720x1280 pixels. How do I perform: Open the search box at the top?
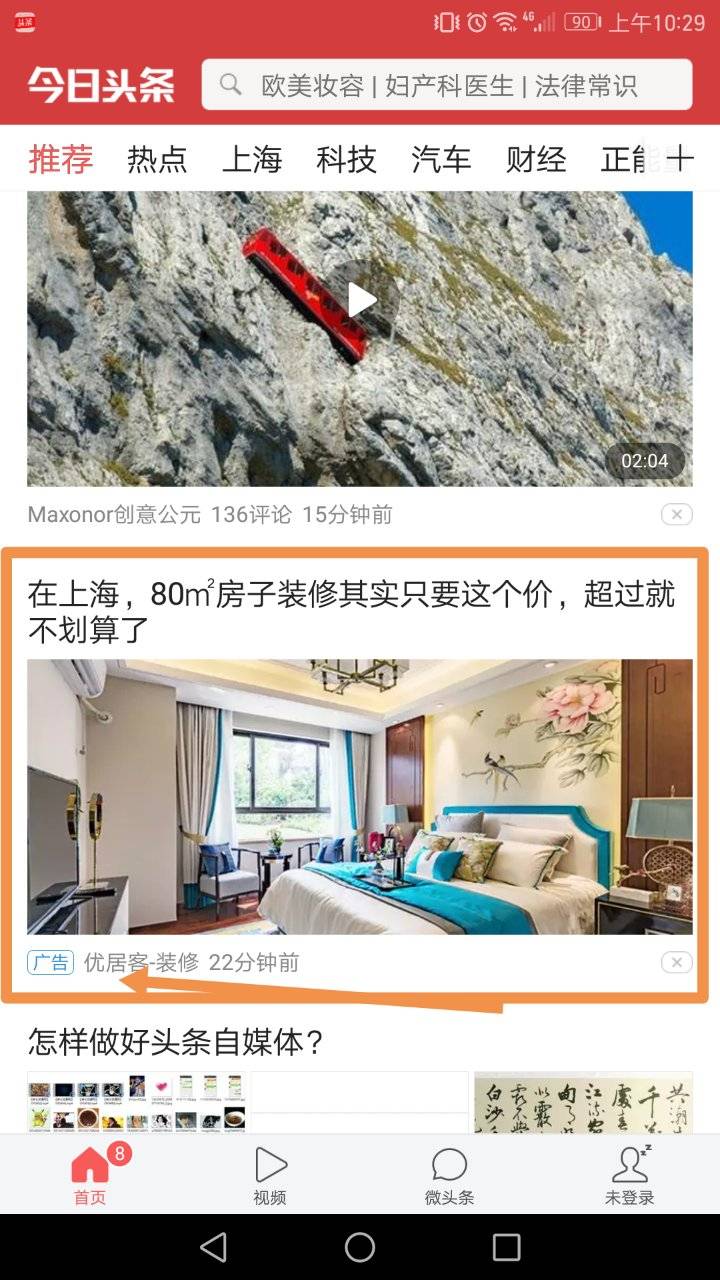446,85
